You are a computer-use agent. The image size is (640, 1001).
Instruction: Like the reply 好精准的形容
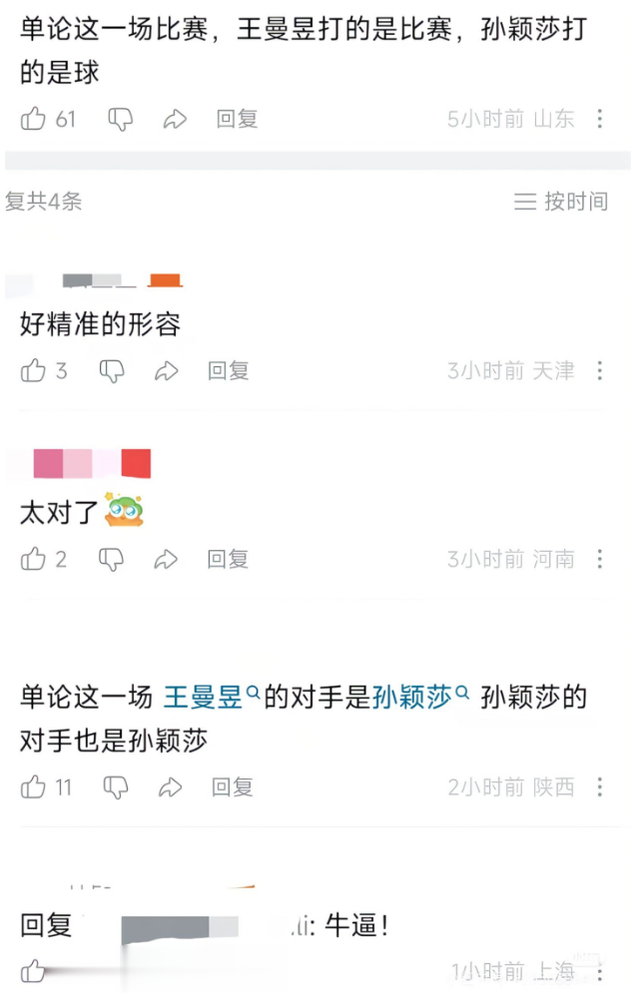[34, 371]
